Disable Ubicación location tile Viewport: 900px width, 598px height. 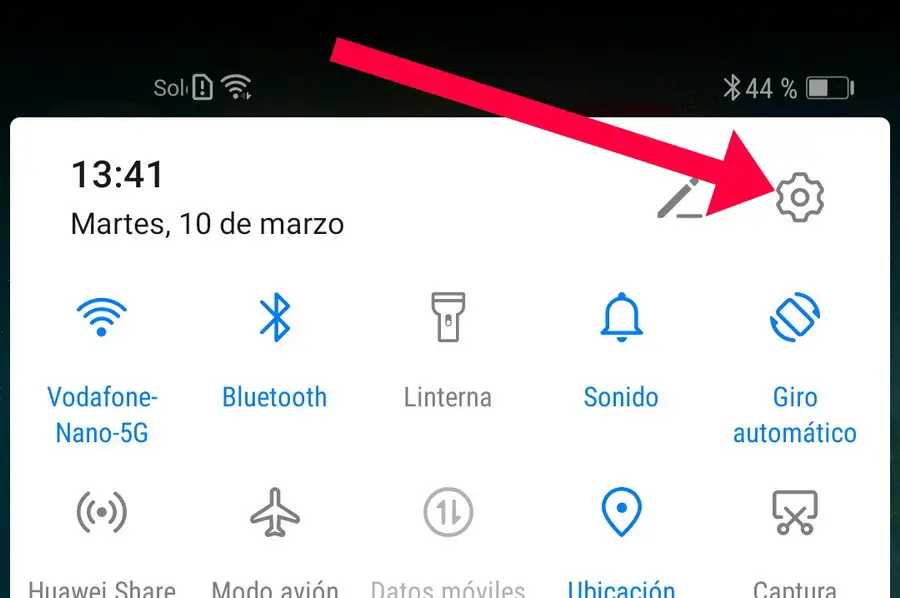click(621, 513)
